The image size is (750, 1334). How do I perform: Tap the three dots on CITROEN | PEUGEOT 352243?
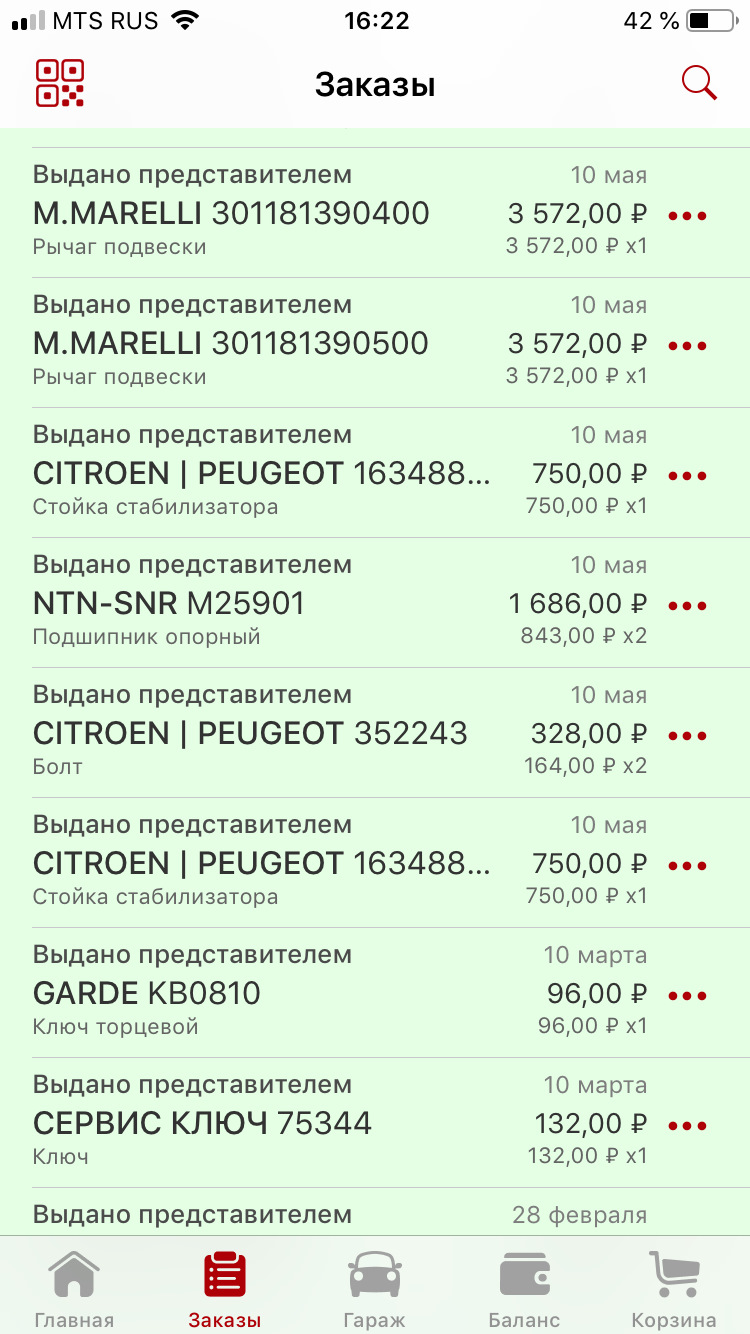click(x=687, y=735)
